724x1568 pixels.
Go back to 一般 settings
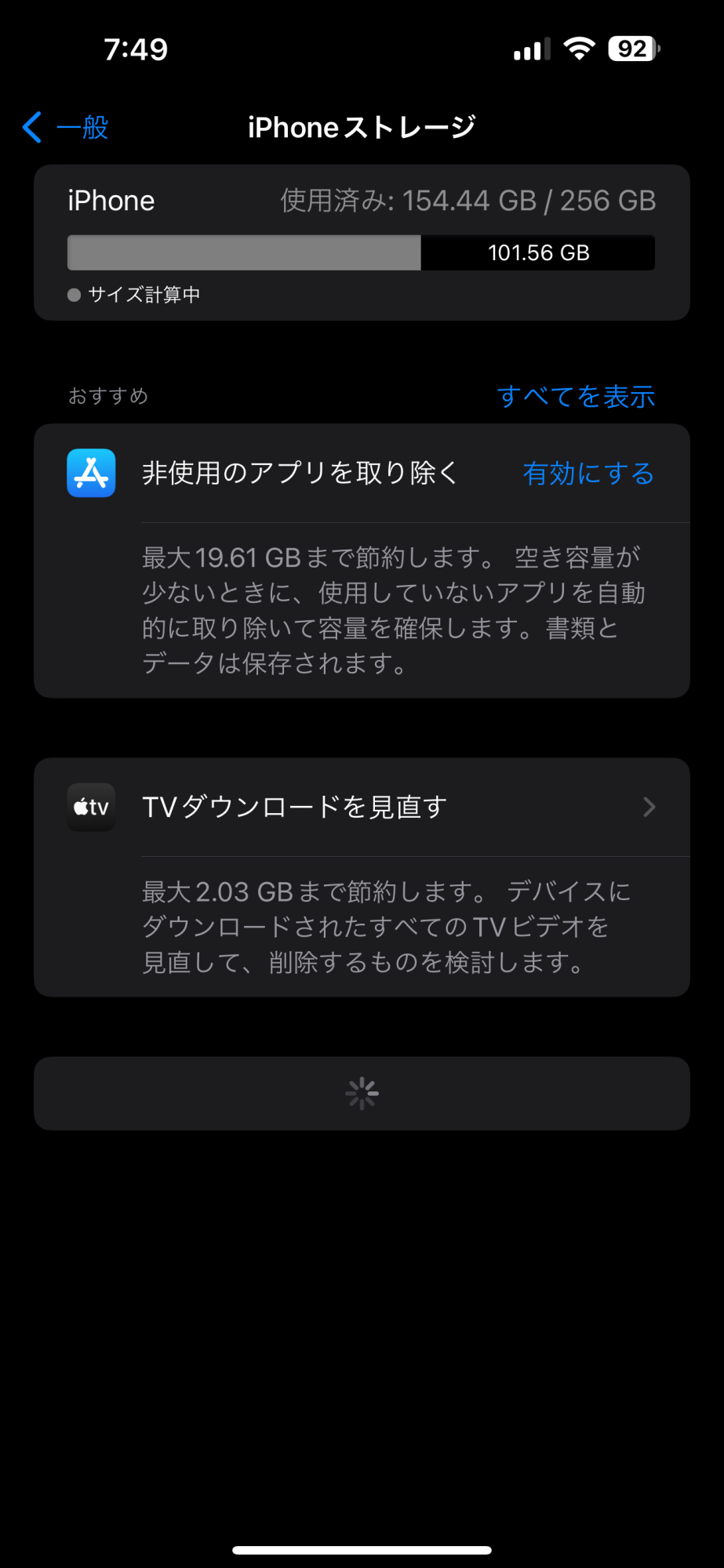point(67,127)
